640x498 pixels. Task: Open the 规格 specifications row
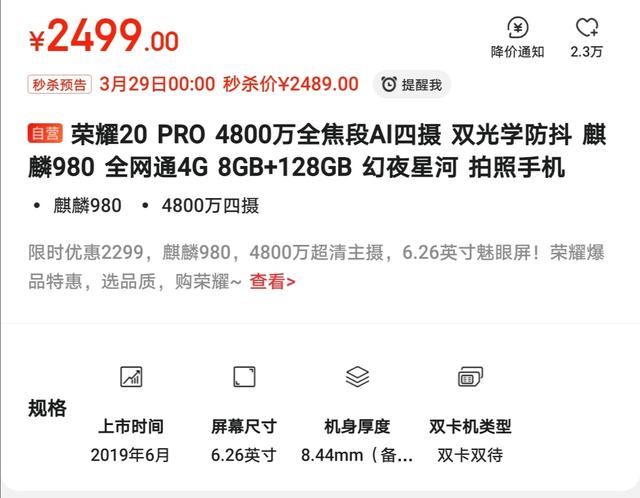(47, 408)
